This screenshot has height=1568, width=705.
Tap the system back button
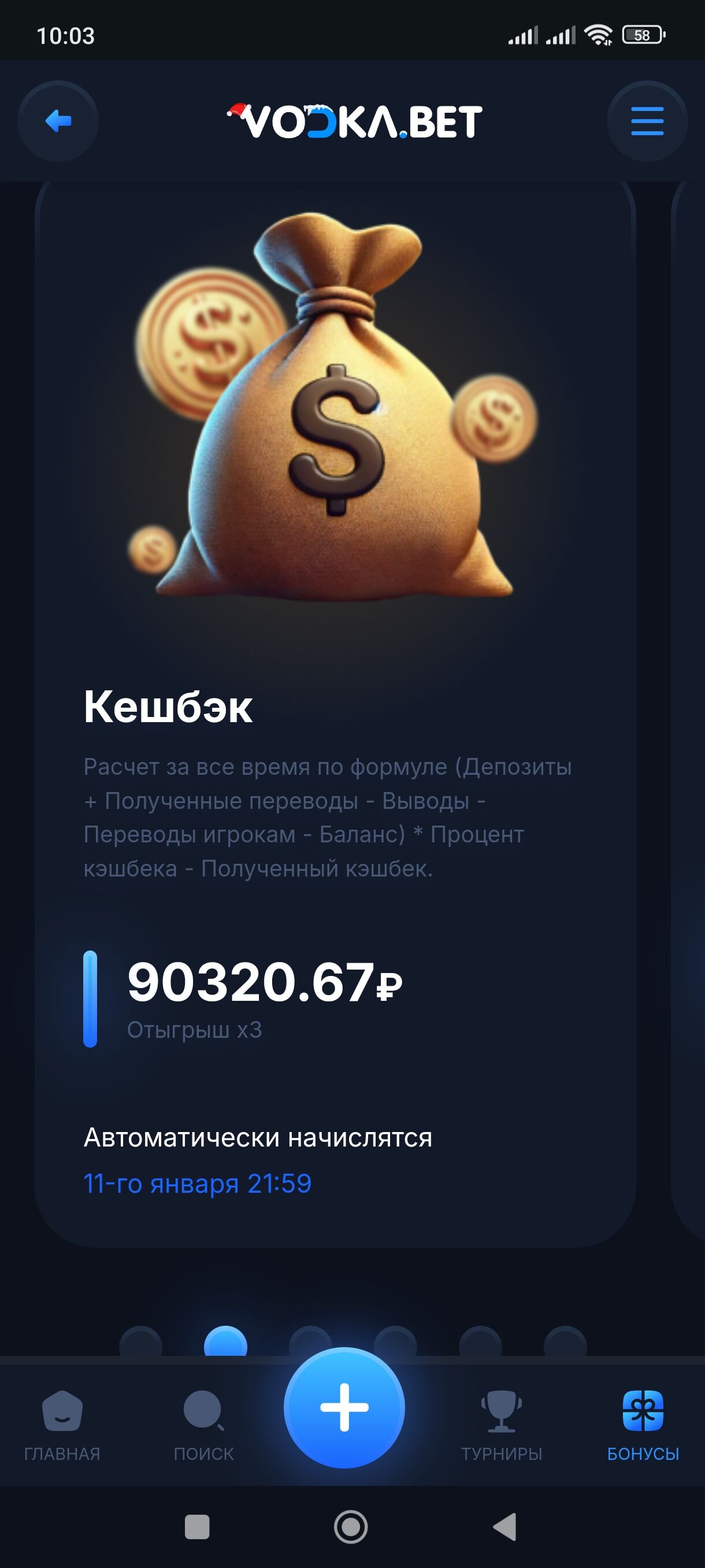[505, 1527]
